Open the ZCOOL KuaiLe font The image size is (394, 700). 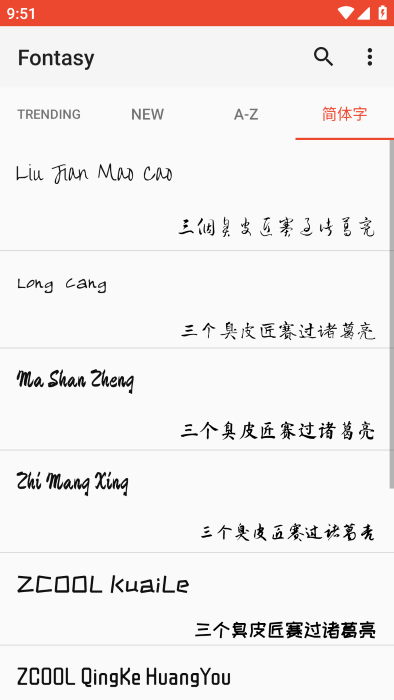(195, 599)
